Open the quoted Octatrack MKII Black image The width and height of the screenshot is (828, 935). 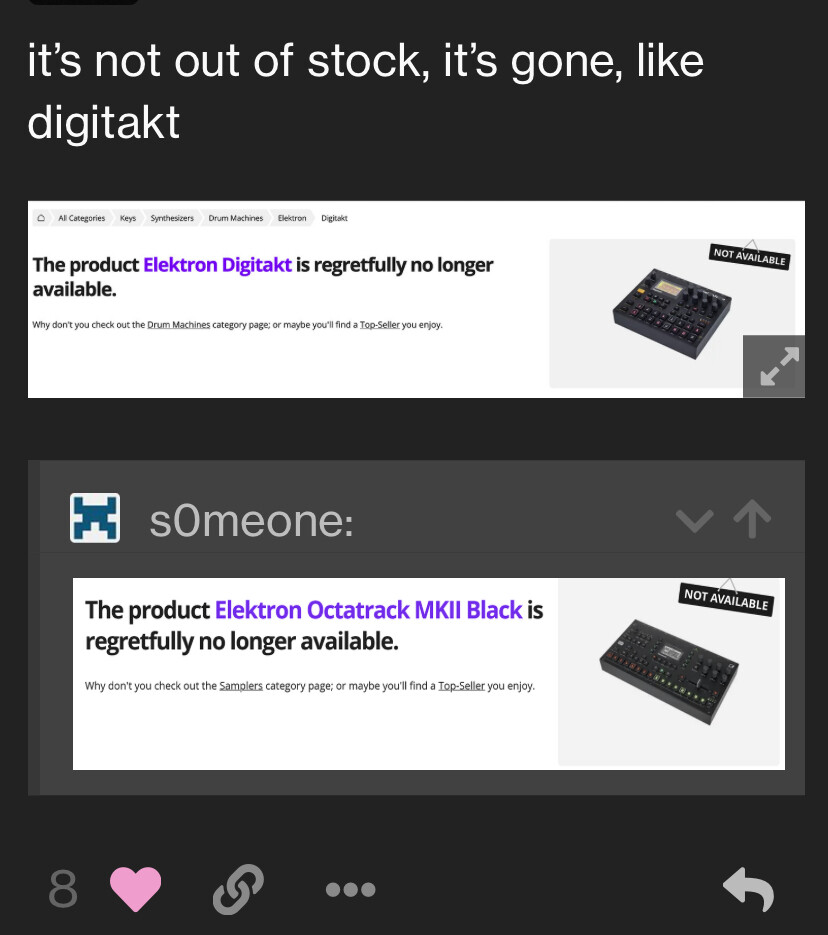pos(428,673)
